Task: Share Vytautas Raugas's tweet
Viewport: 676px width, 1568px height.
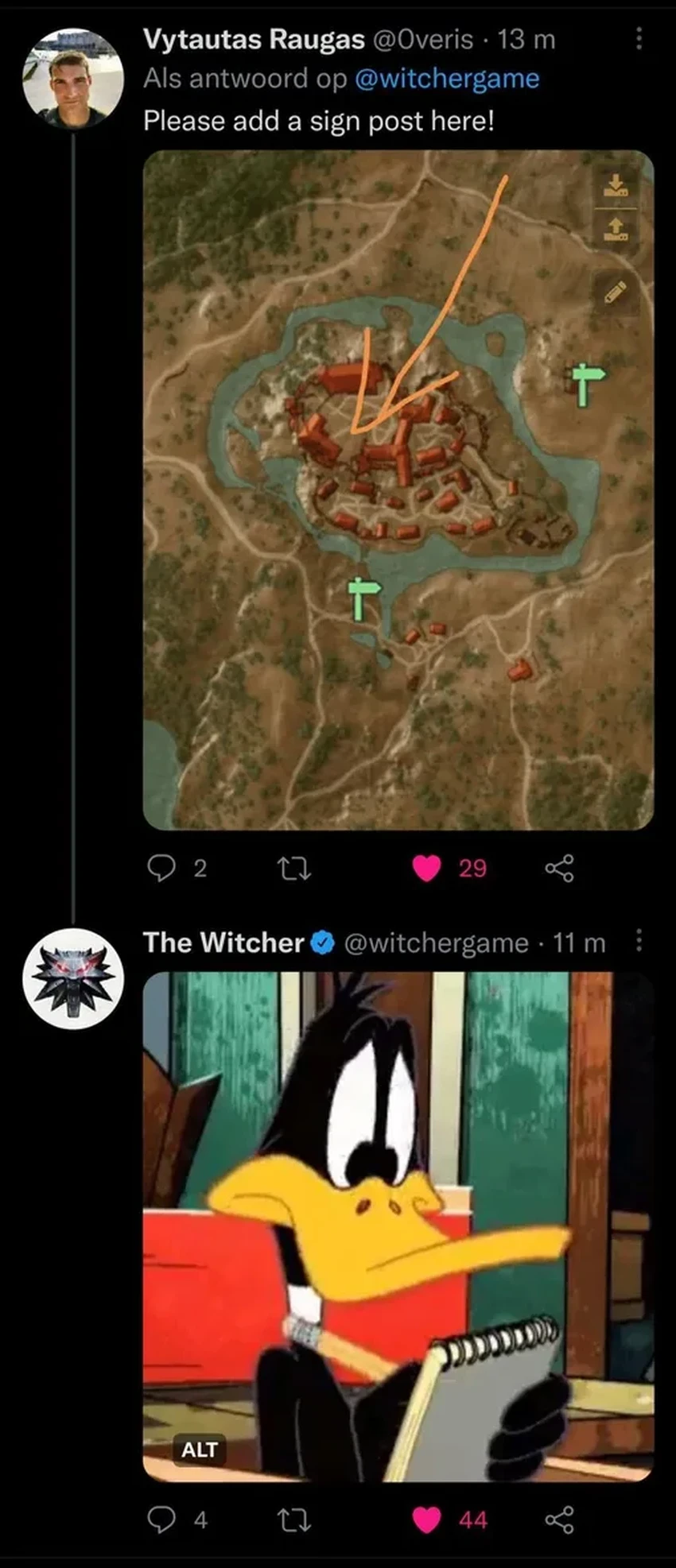Action: [559, 868]
